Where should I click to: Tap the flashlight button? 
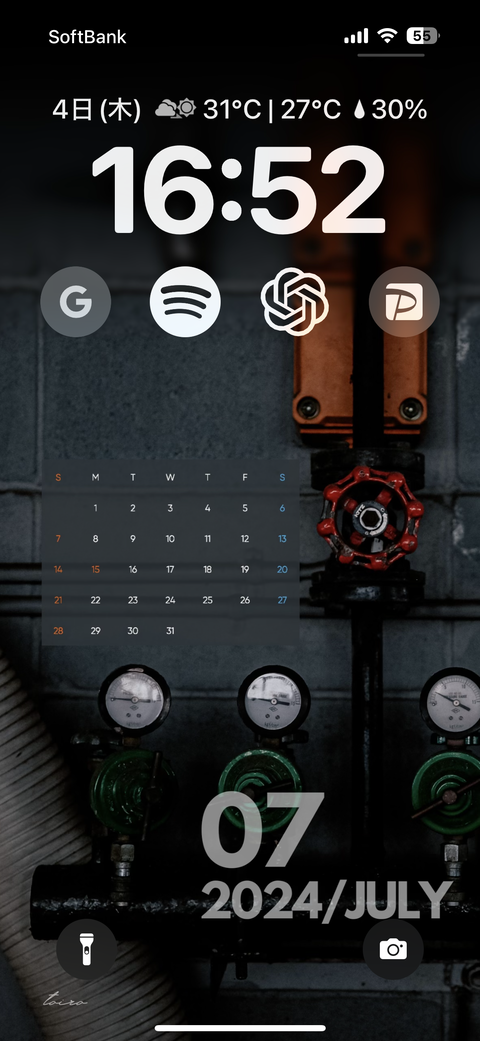pyautogui.click(x=87, y=949)
